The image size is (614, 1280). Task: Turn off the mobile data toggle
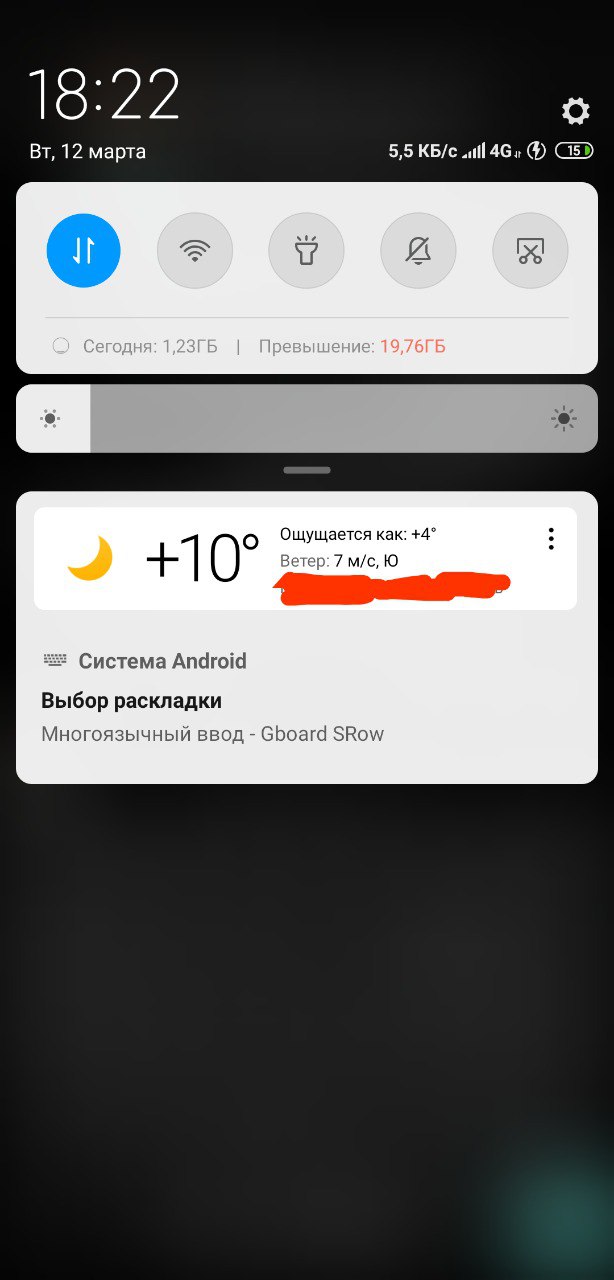coord(84,250)
